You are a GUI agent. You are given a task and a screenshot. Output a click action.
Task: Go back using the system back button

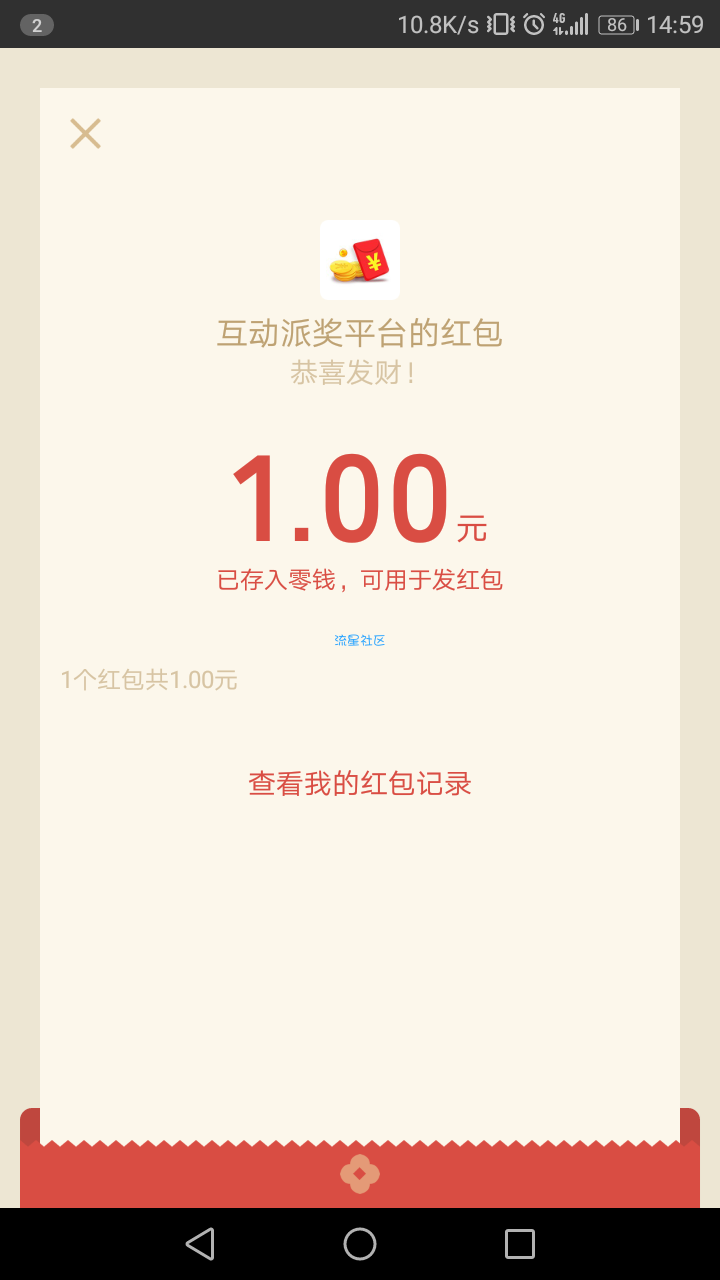(200, 1244)
